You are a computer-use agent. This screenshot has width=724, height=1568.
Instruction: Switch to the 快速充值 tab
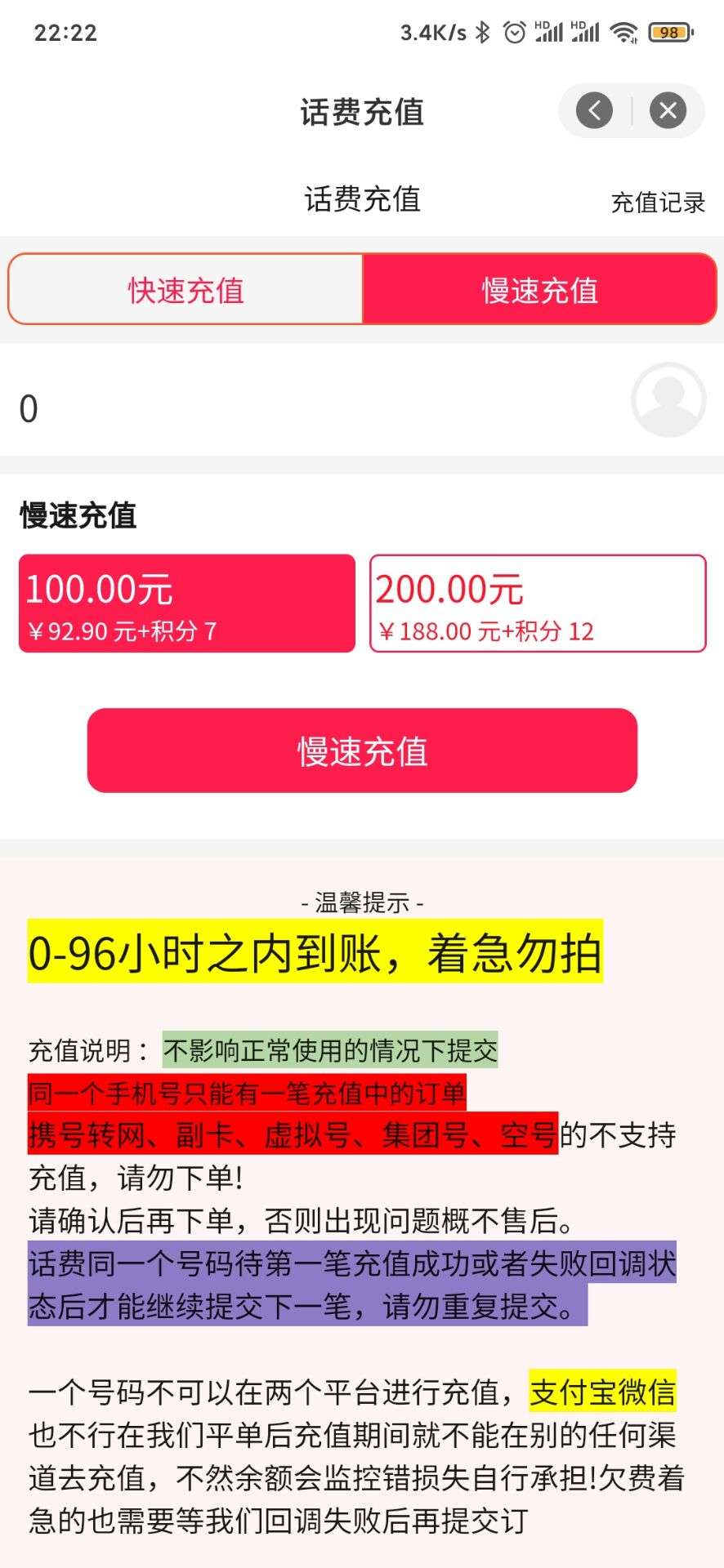pos(186,290)
